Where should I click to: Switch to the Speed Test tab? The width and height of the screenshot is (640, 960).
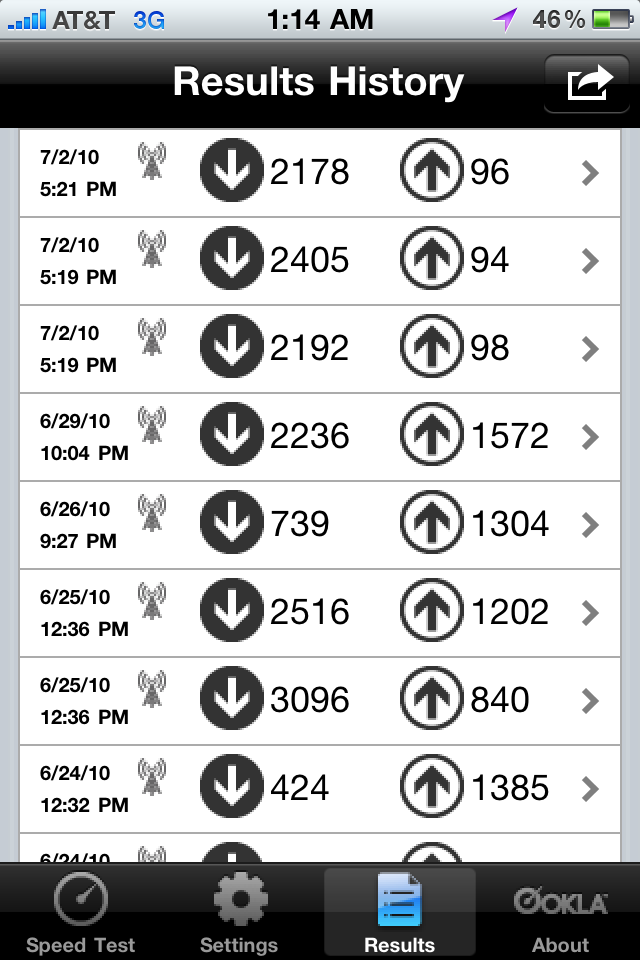80,912
